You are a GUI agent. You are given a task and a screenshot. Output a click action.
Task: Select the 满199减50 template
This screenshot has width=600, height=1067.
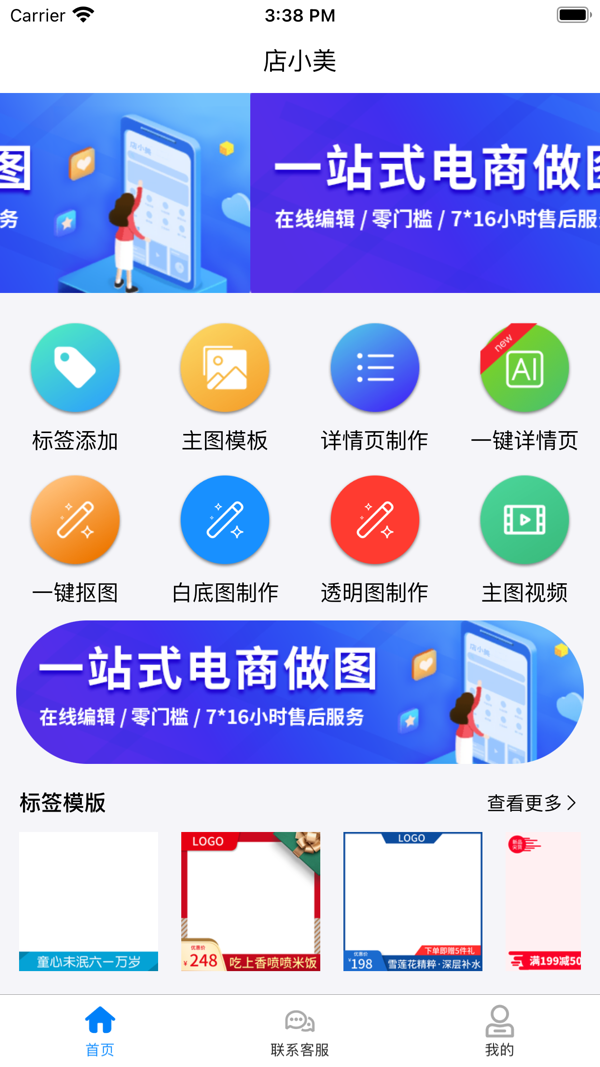coord(544,901)
